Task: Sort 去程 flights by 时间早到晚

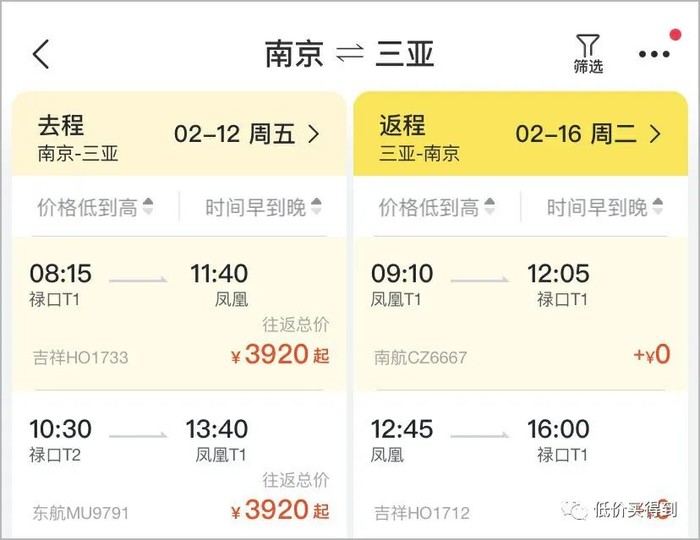Action: (264, 208)
